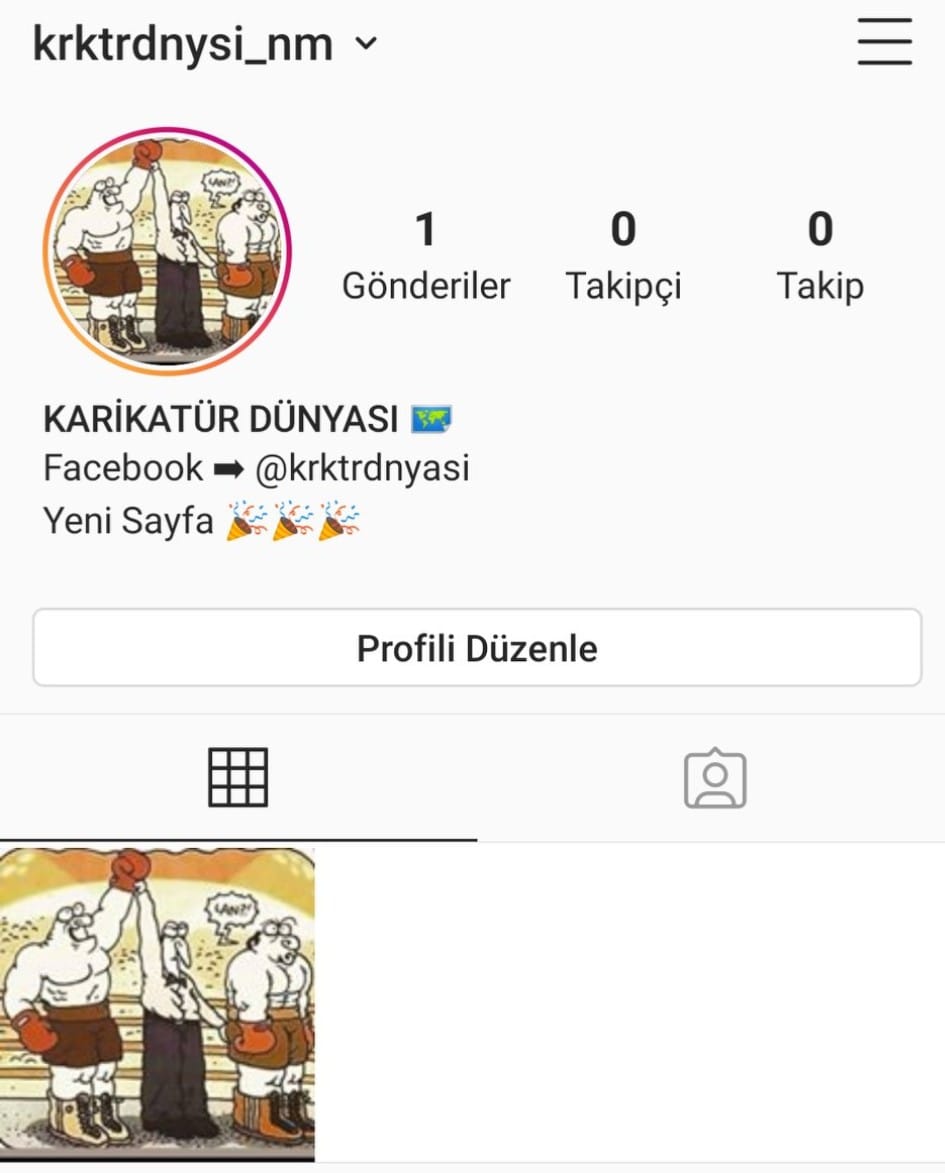Open the hamburger menu
945x1173 pixels.
(884, 42)
